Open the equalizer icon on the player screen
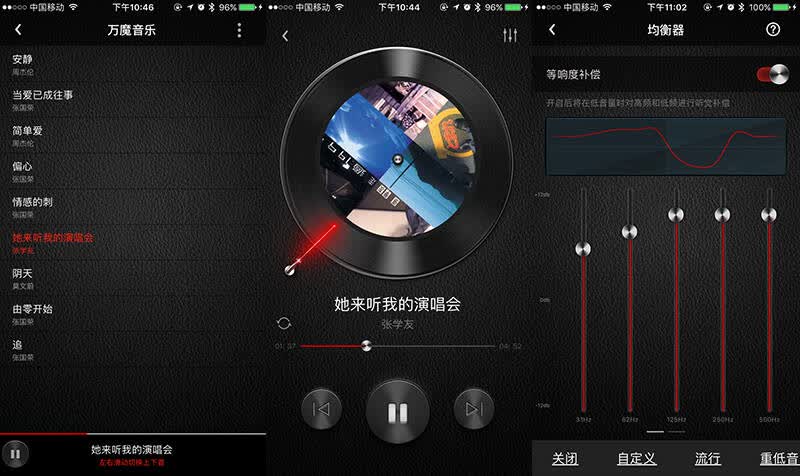This screenshot has height=476, width=800. (510, 35)
